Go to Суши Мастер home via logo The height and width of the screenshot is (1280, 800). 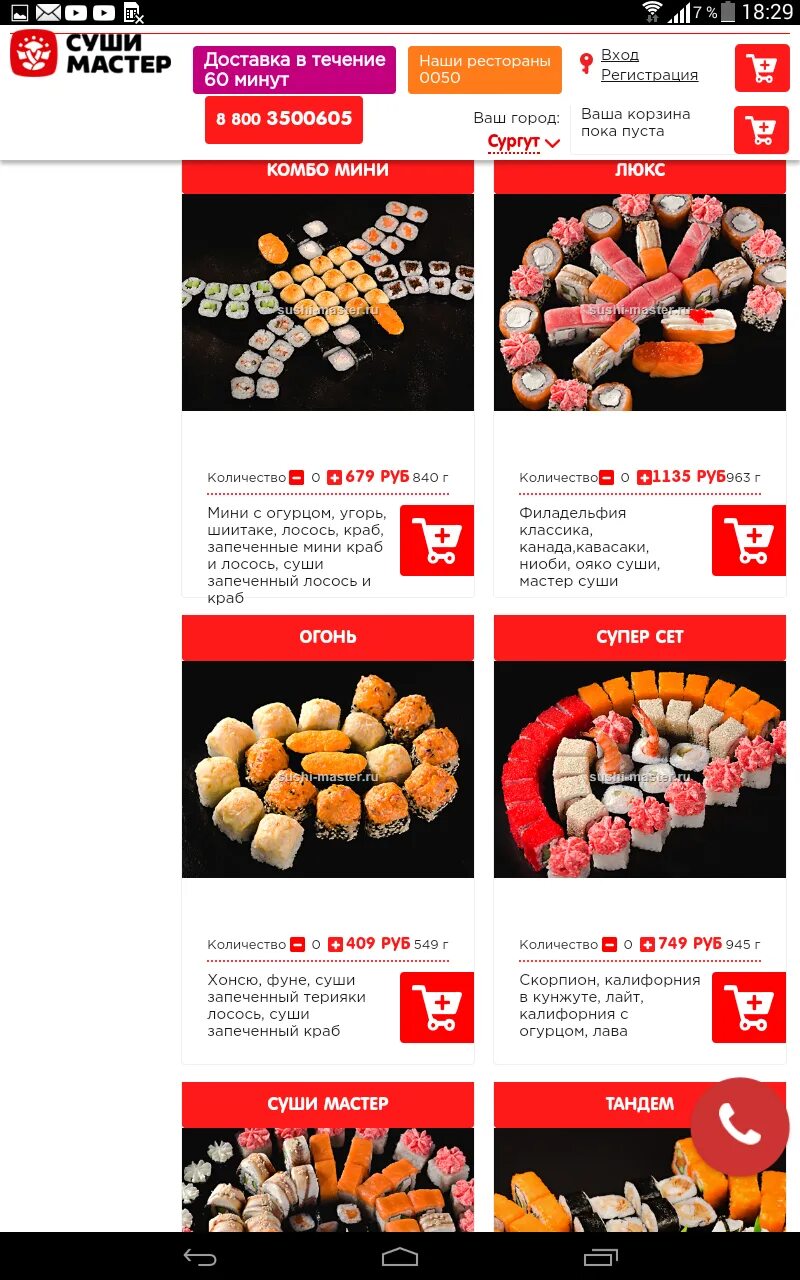(x=91, y=53)
